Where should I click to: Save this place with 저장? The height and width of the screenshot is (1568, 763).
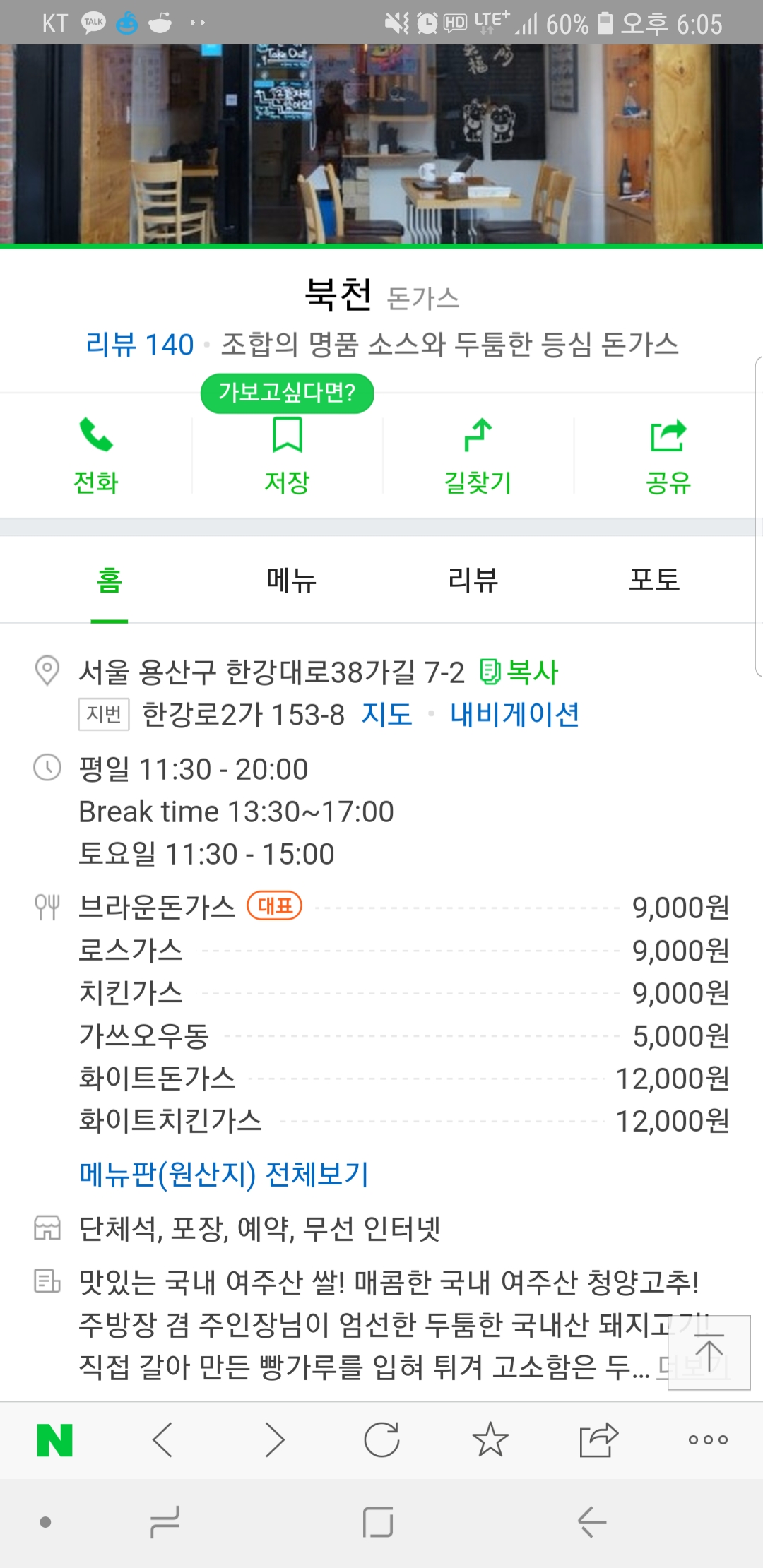point(287,456)
